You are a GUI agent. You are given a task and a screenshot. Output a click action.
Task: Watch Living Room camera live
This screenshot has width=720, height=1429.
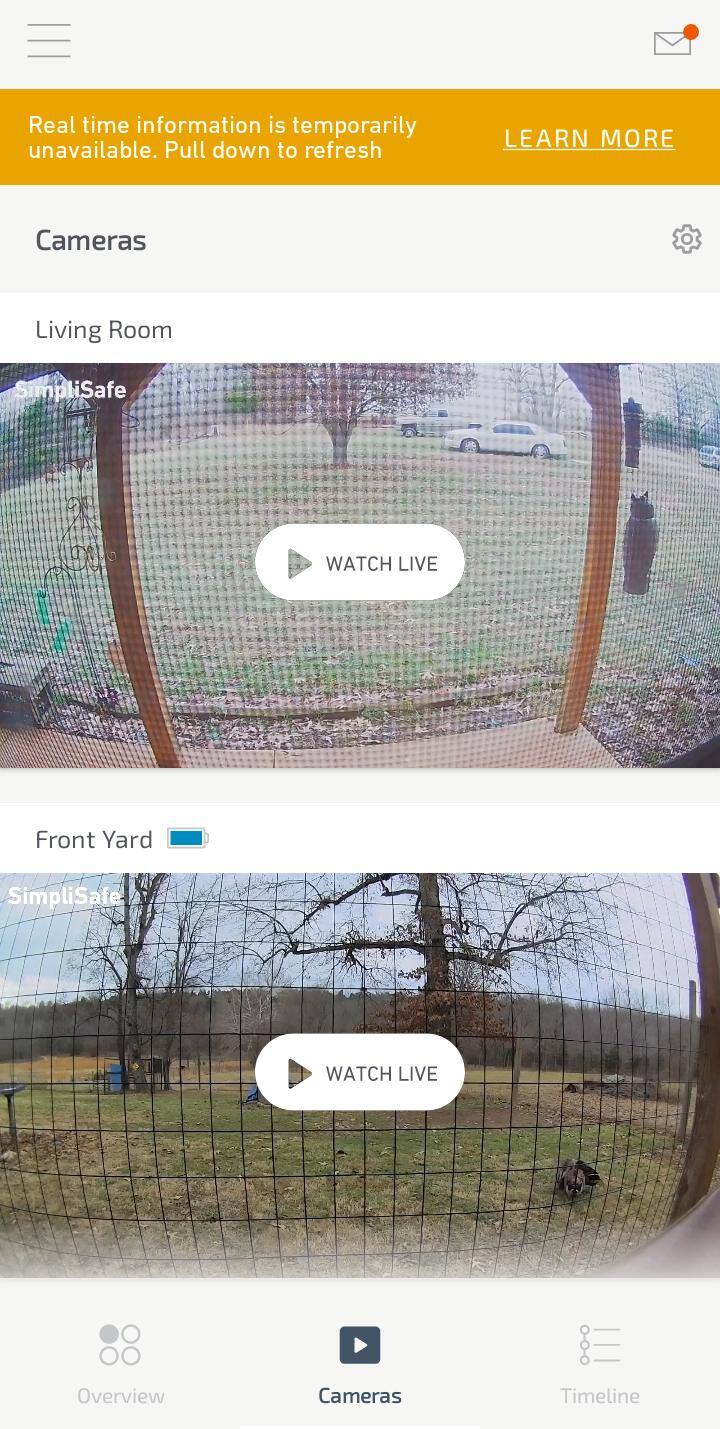(x=360, y=563)
